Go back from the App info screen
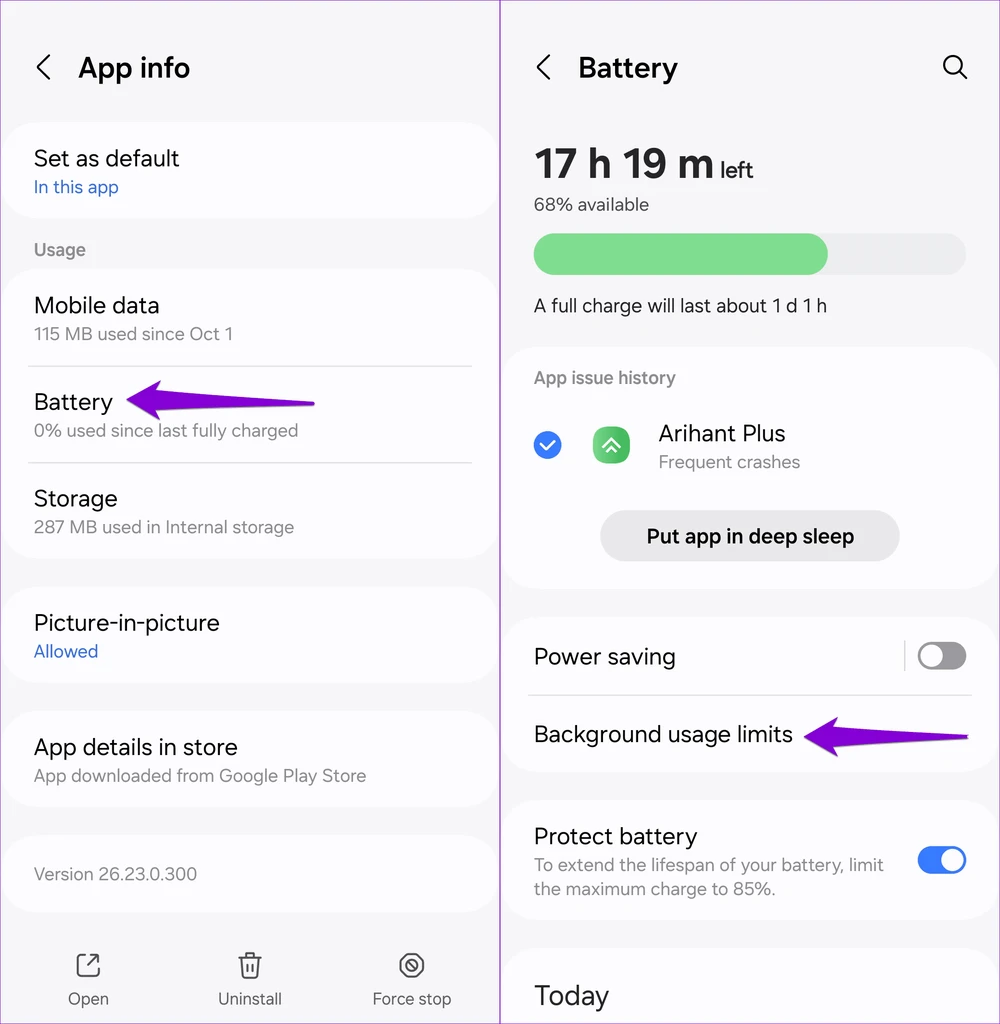 (43, 68)
